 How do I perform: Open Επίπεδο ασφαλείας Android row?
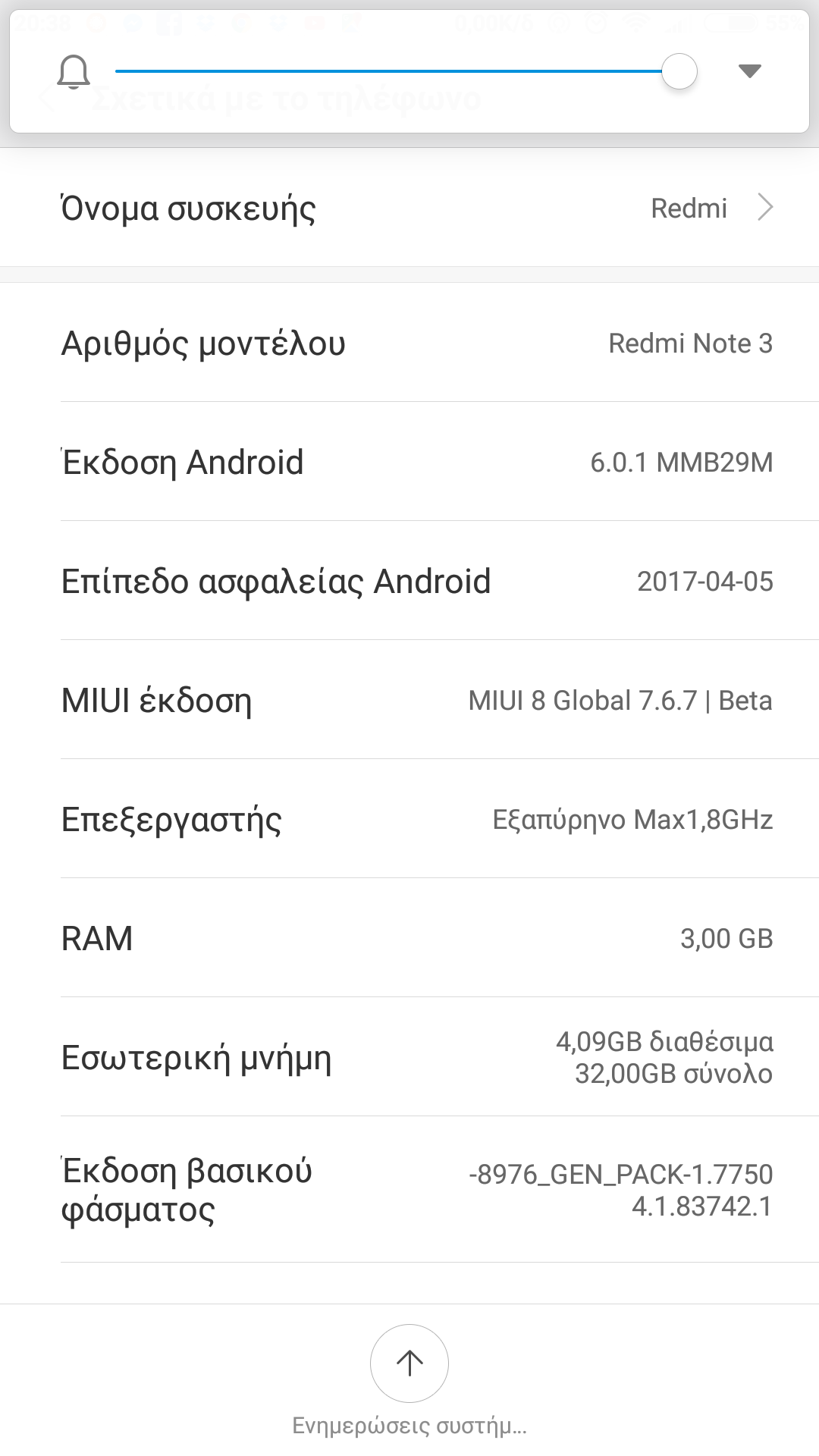pos(409,581)
